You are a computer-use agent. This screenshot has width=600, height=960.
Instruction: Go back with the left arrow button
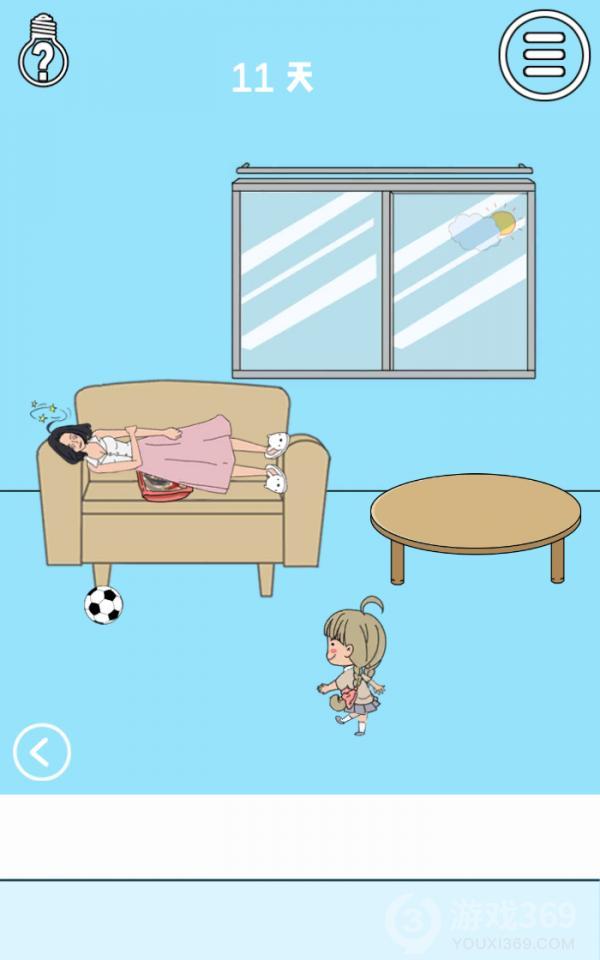(x=42, y=752)
